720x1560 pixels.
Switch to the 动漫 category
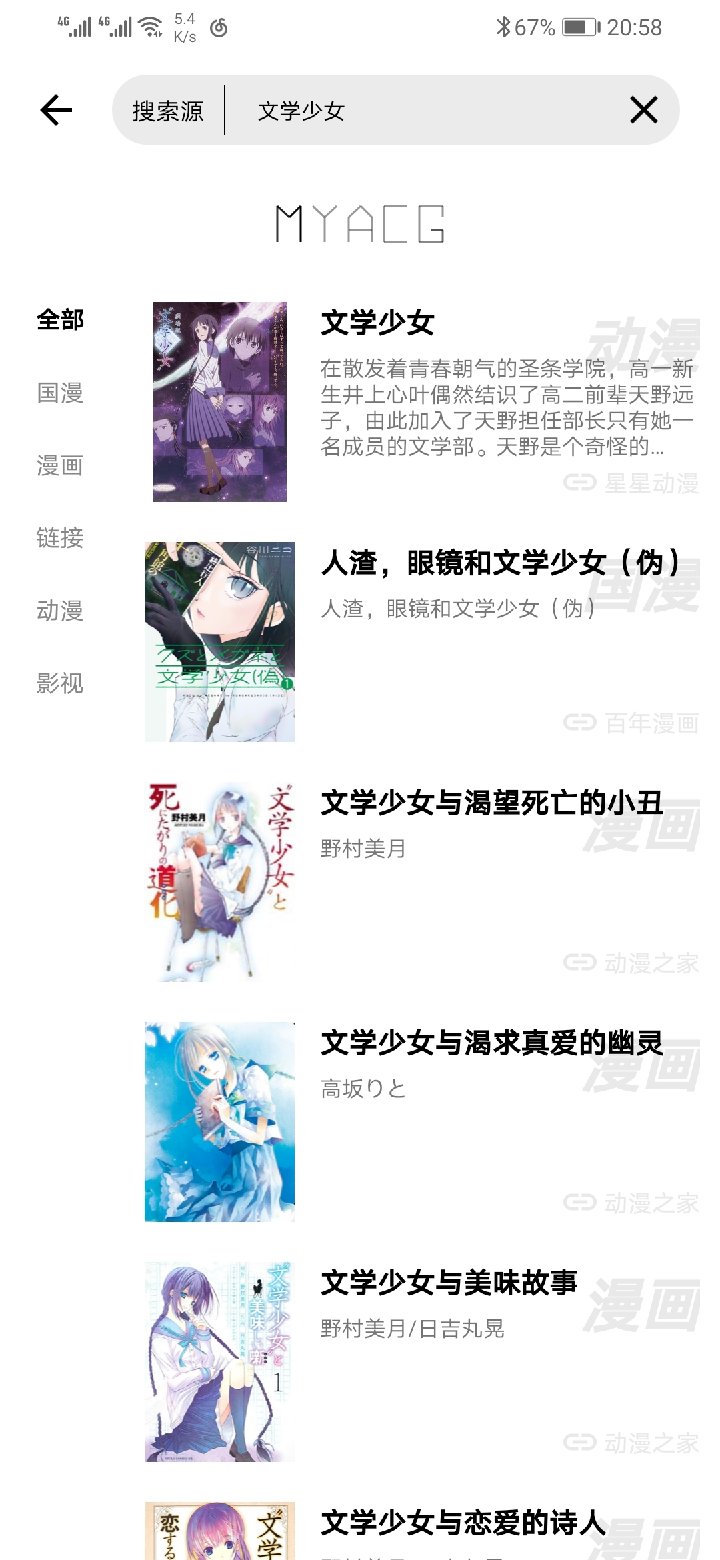point(58,612)
